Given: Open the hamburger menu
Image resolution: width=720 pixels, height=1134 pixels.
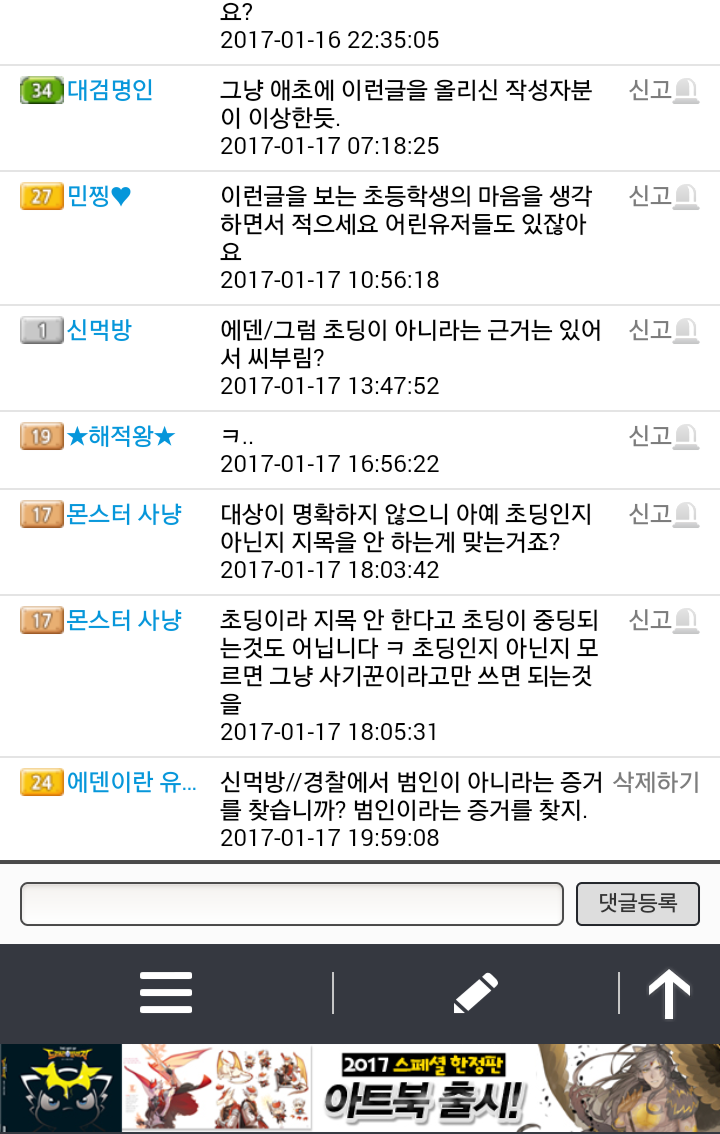Looking at the screenshot, I should 166,993.
